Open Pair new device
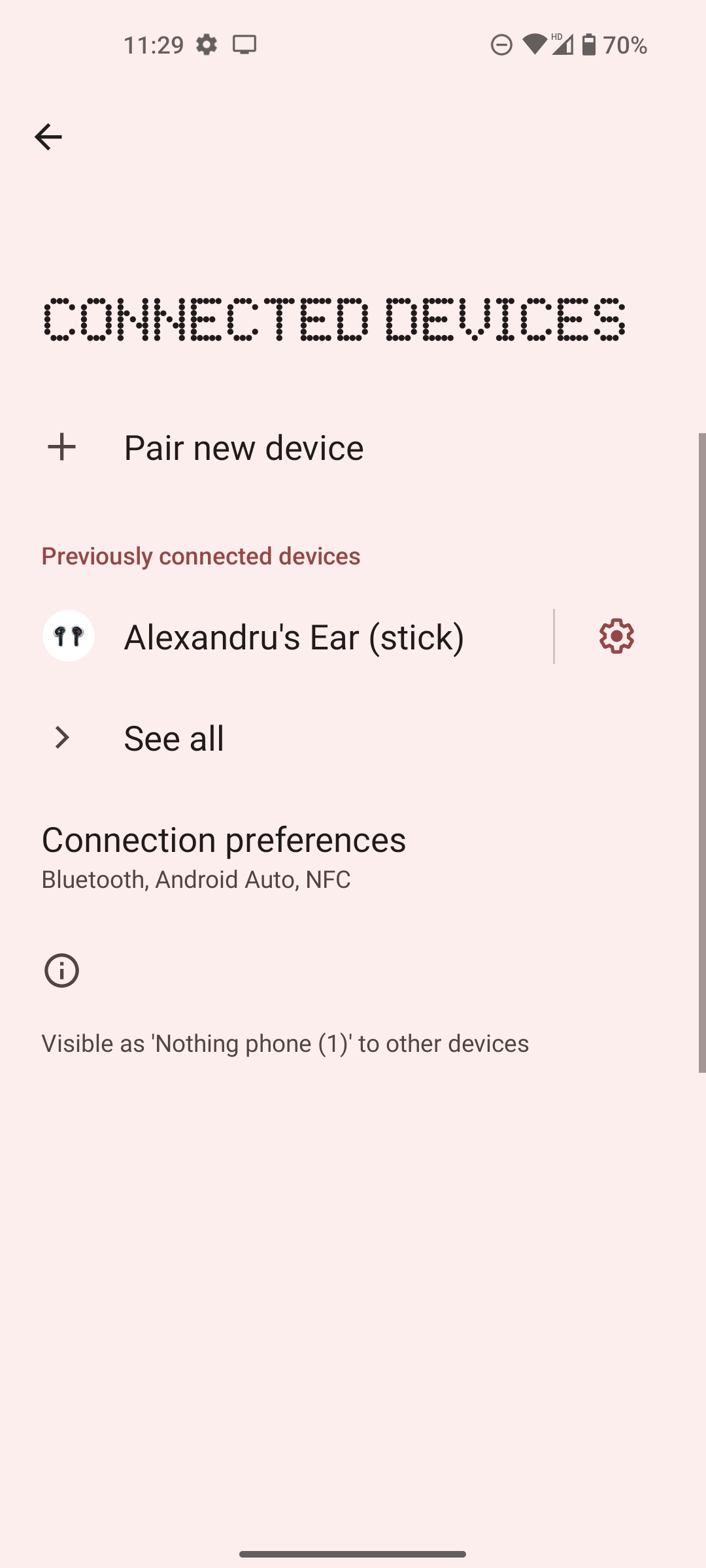 (x=243, y=448)
